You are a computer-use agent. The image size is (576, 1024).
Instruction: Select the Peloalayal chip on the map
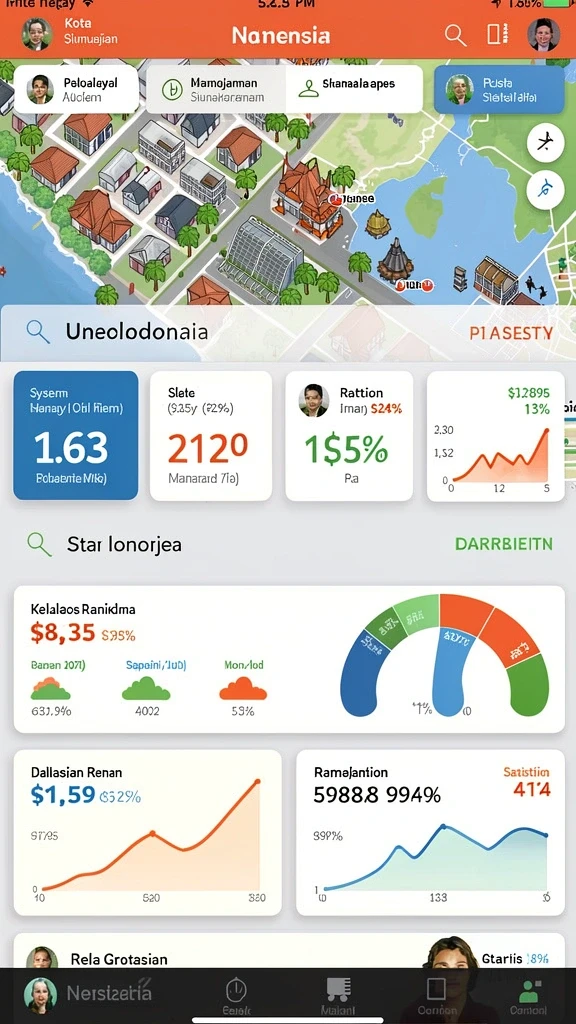76,89
